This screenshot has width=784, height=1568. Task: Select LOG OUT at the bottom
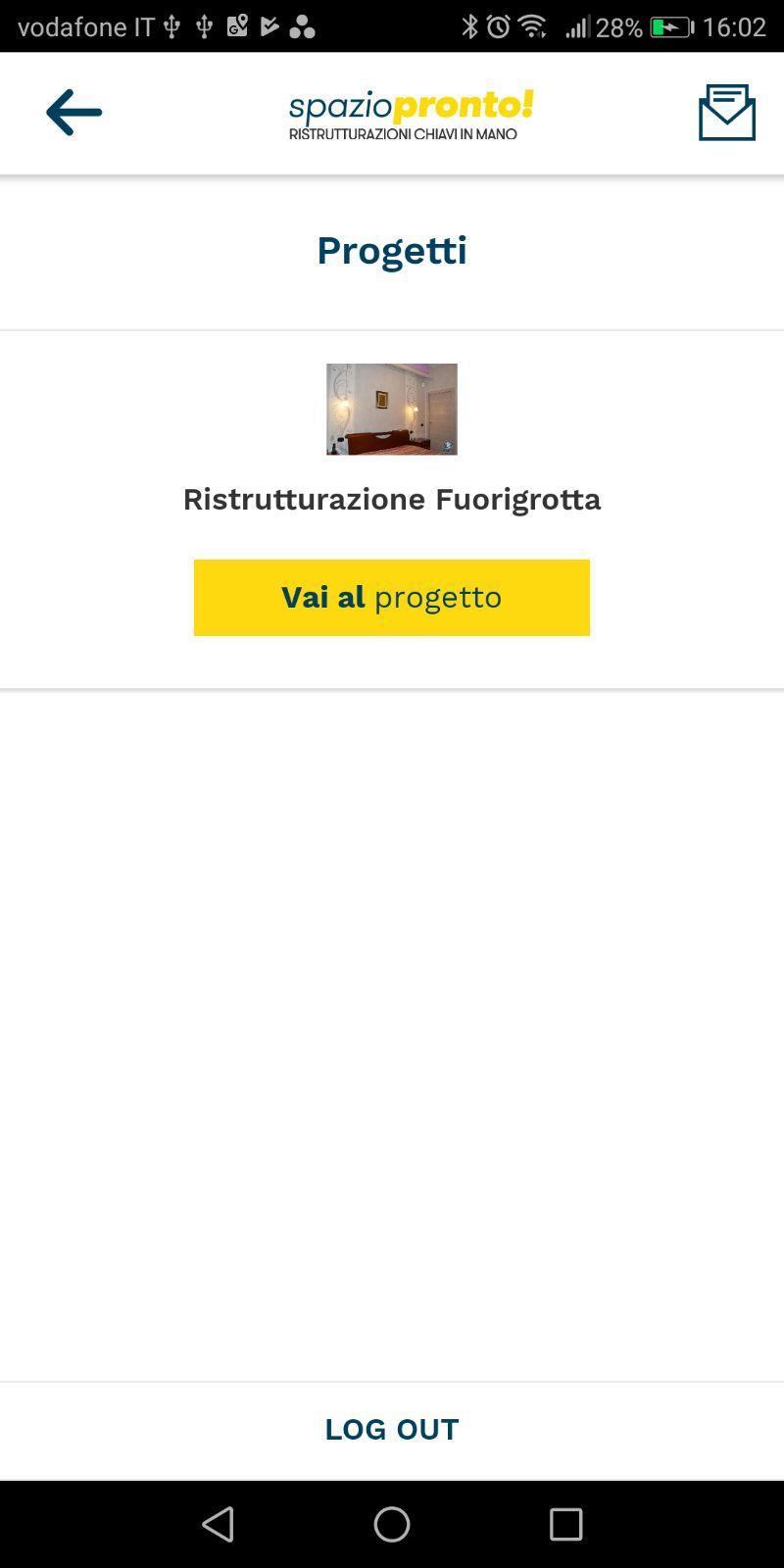392,1428
